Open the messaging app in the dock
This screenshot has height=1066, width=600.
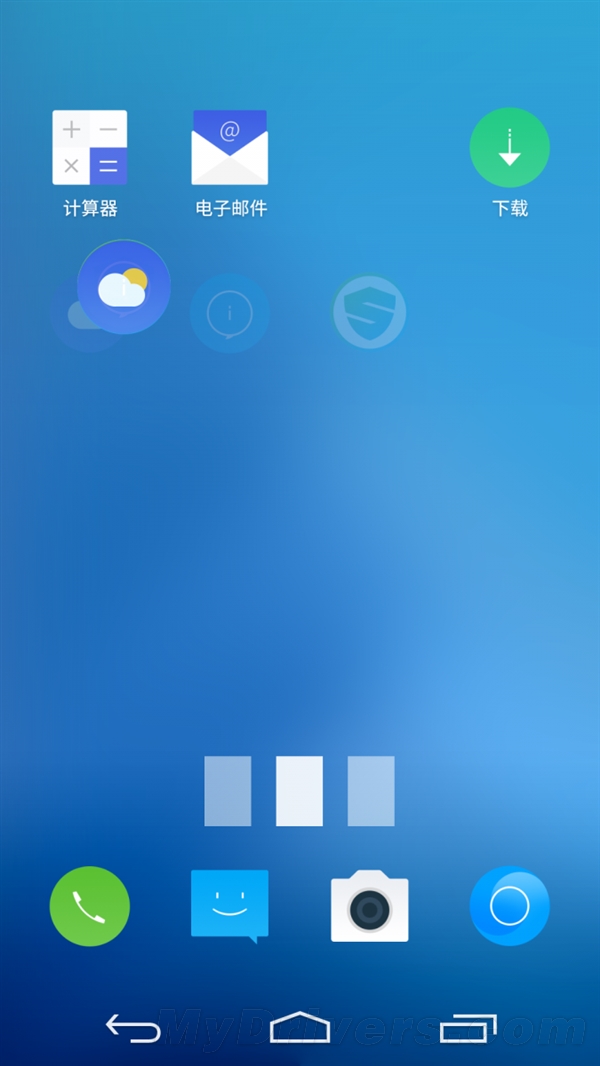pos(230,904)
